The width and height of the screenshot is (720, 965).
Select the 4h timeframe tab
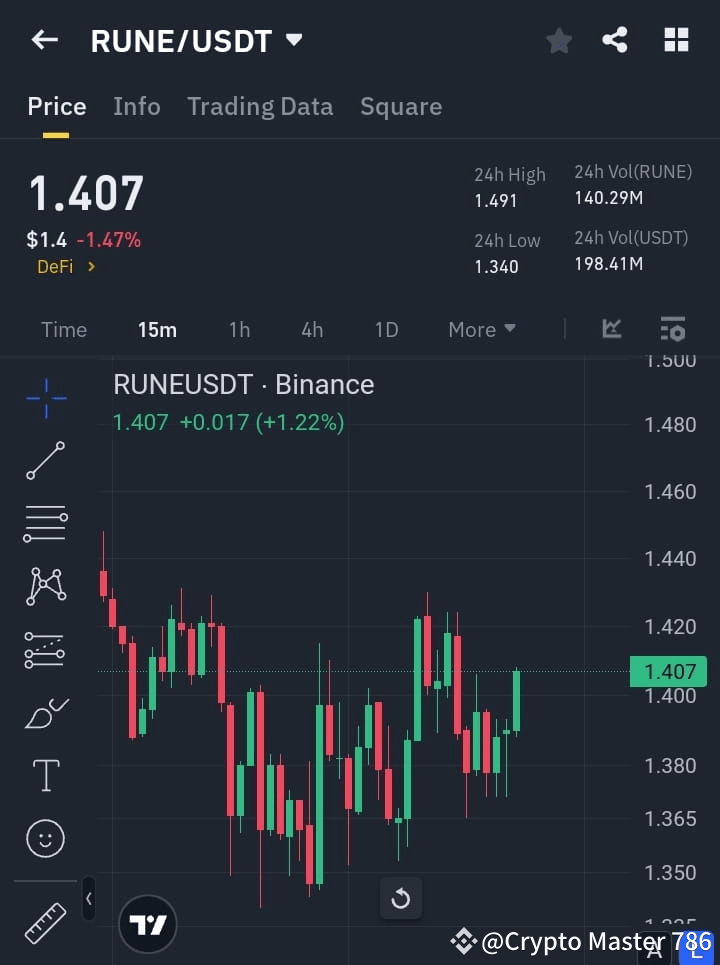click(x=311, y=329)
